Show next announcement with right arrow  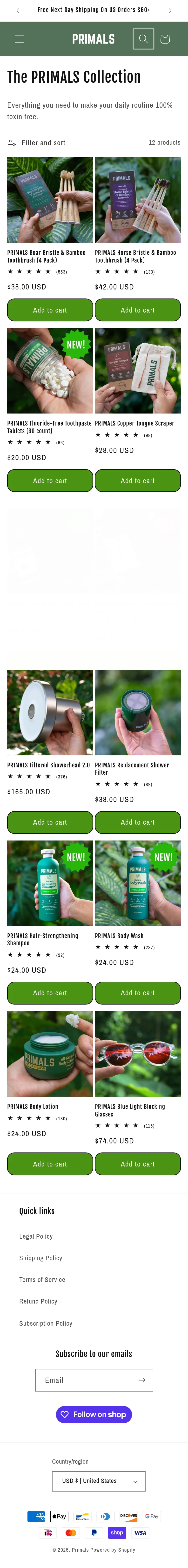tap(170, 10)
